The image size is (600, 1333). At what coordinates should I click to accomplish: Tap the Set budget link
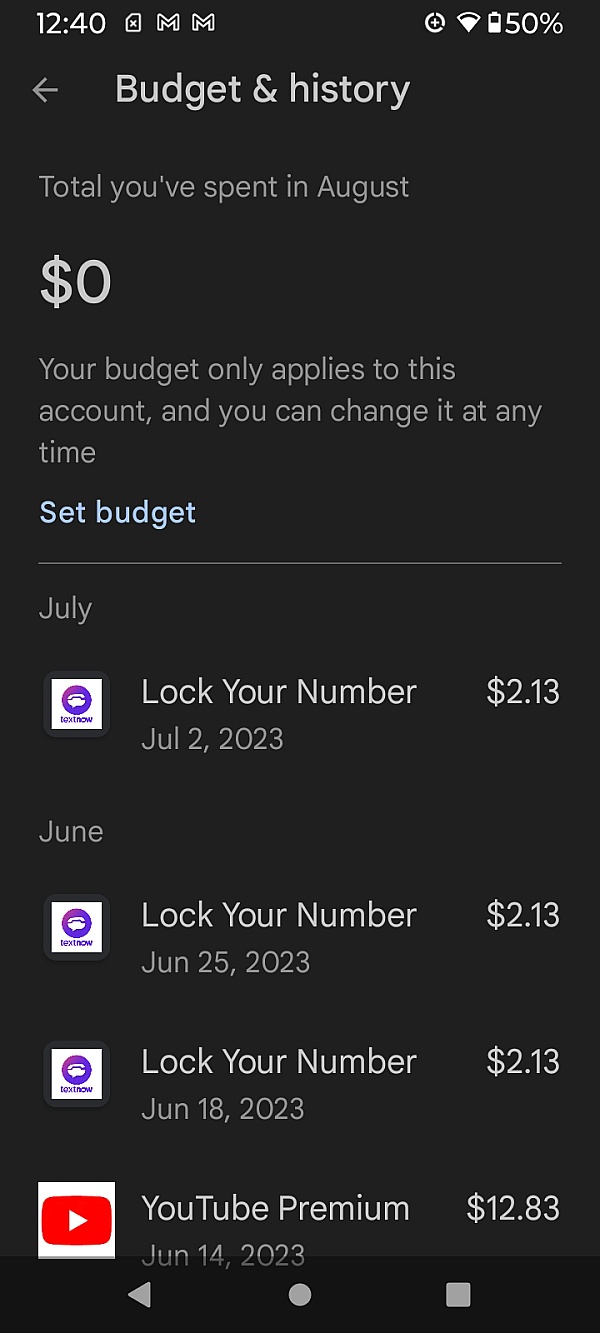tap(117, 512)
